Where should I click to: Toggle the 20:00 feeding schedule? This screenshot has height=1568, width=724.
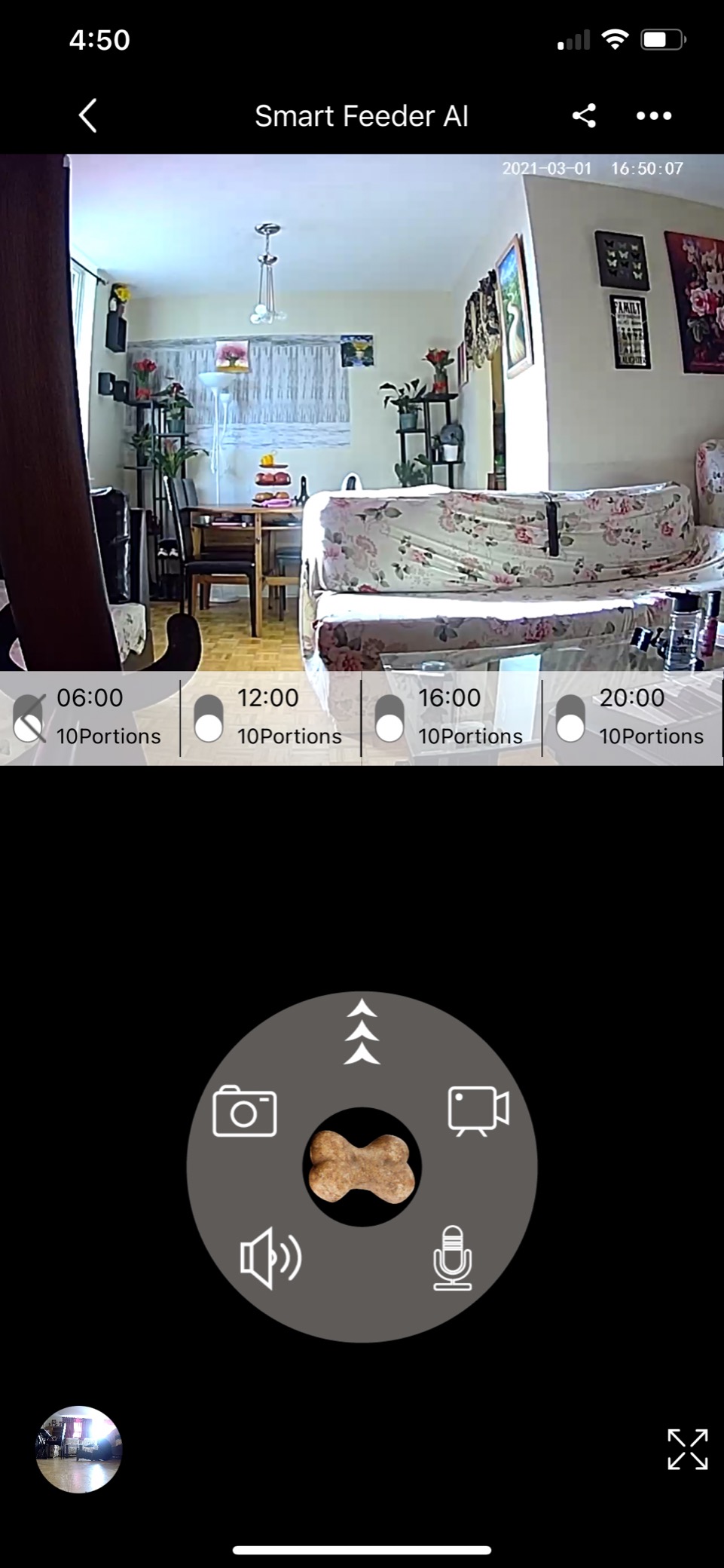point(570,718)
